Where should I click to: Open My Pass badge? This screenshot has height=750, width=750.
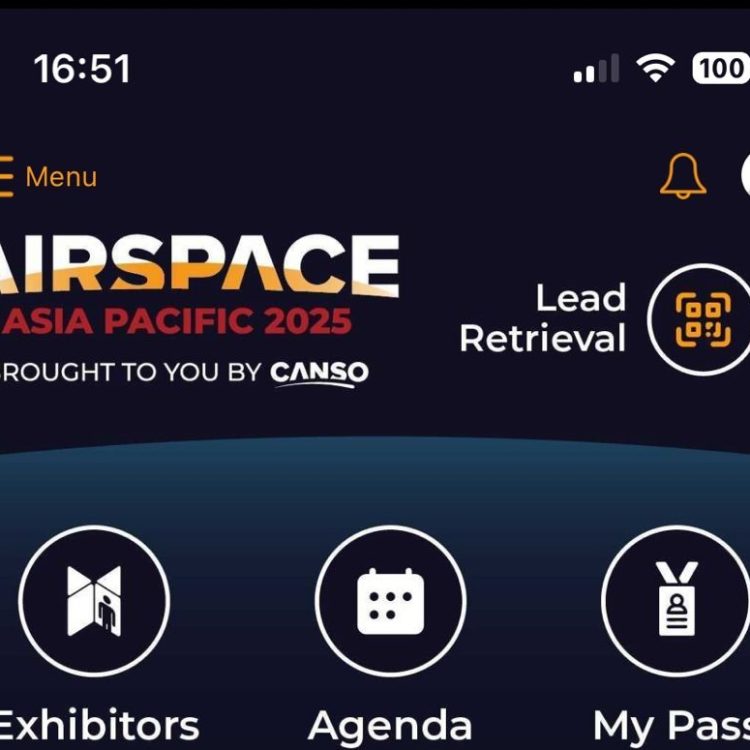(x=677, y=601)
